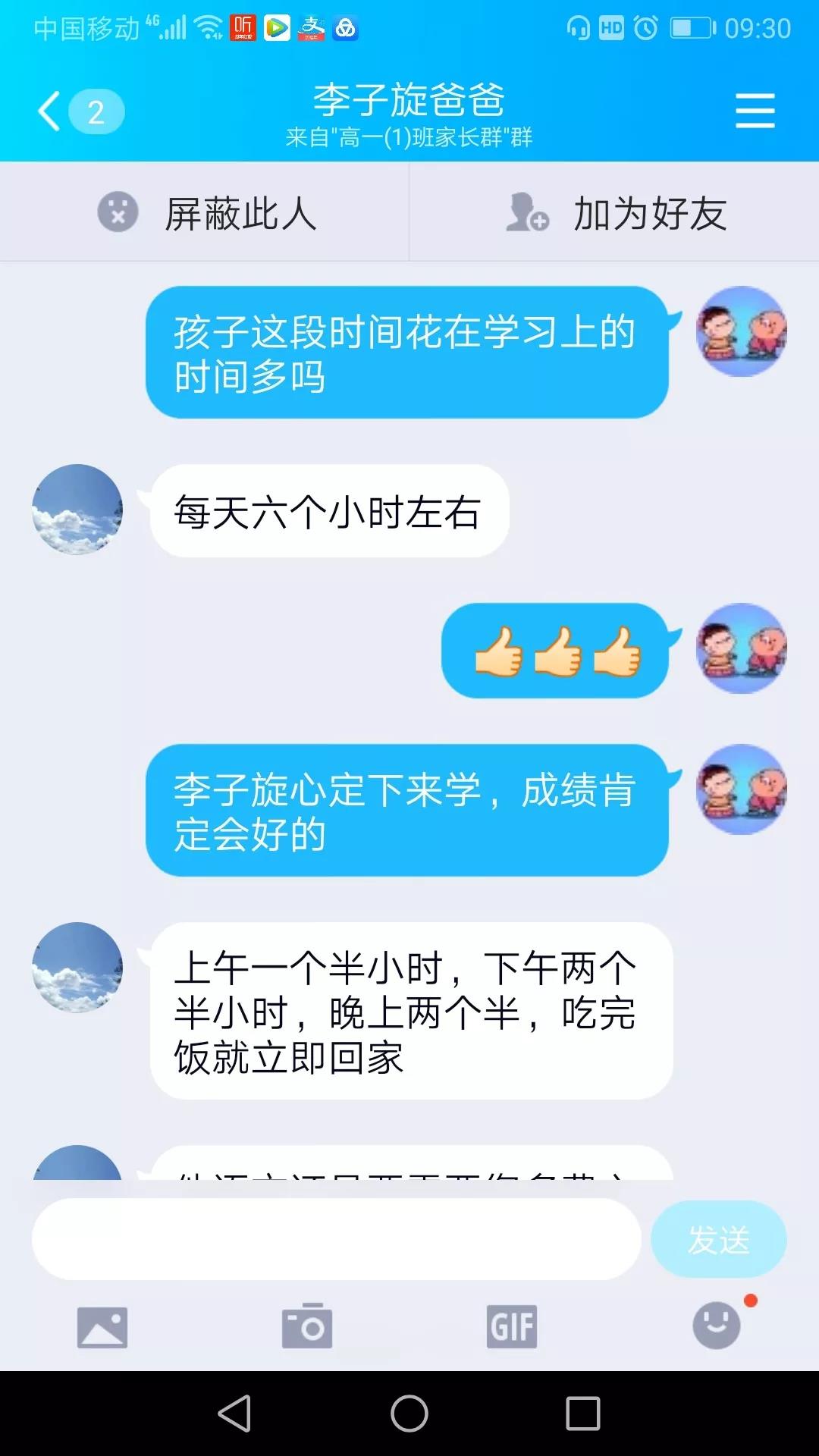The width and height of the screenshot is (819, 1456).
Task: Focus the message input field
Action: pos(336,1239)
